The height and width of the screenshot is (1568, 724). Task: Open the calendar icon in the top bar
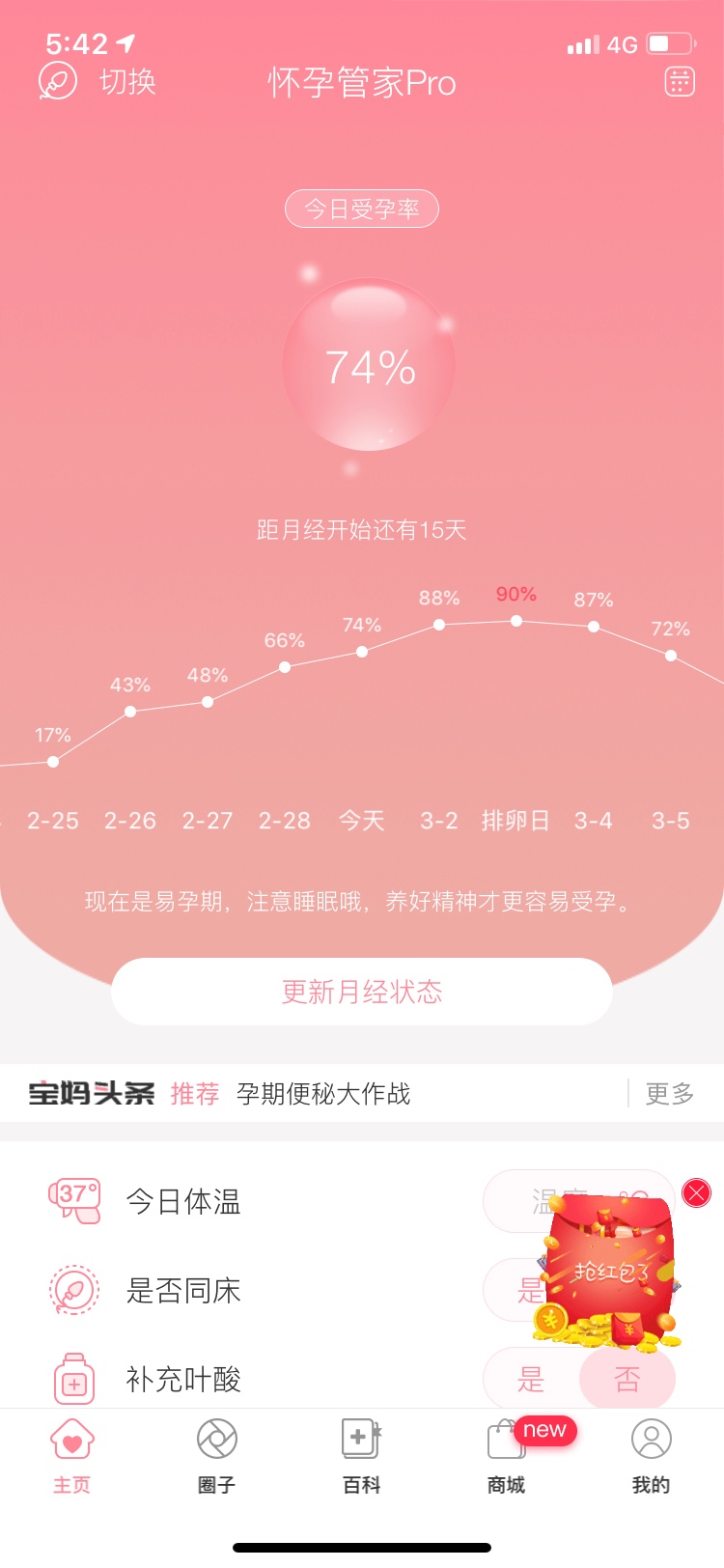point(680,82)
